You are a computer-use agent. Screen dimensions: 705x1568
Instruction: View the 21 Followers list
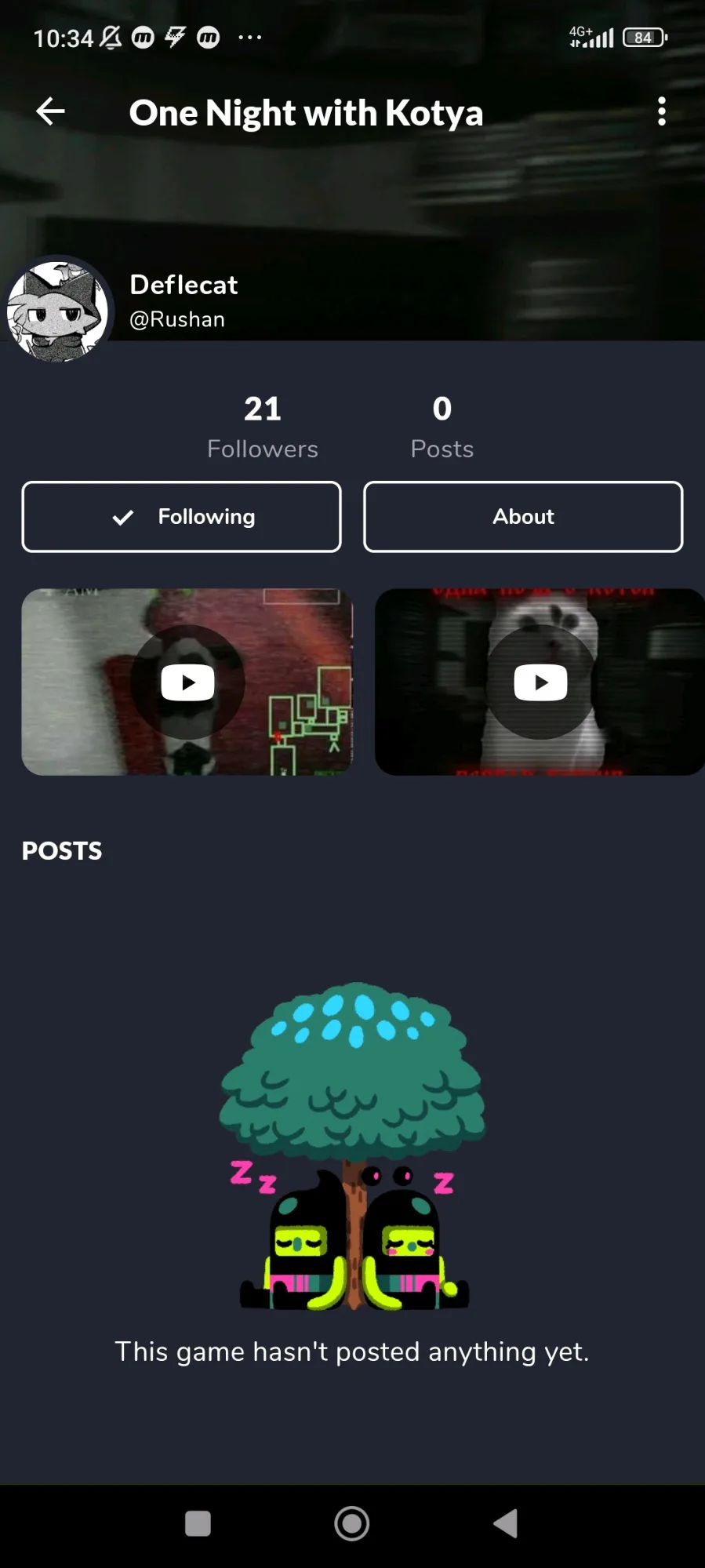pos(263,427)
